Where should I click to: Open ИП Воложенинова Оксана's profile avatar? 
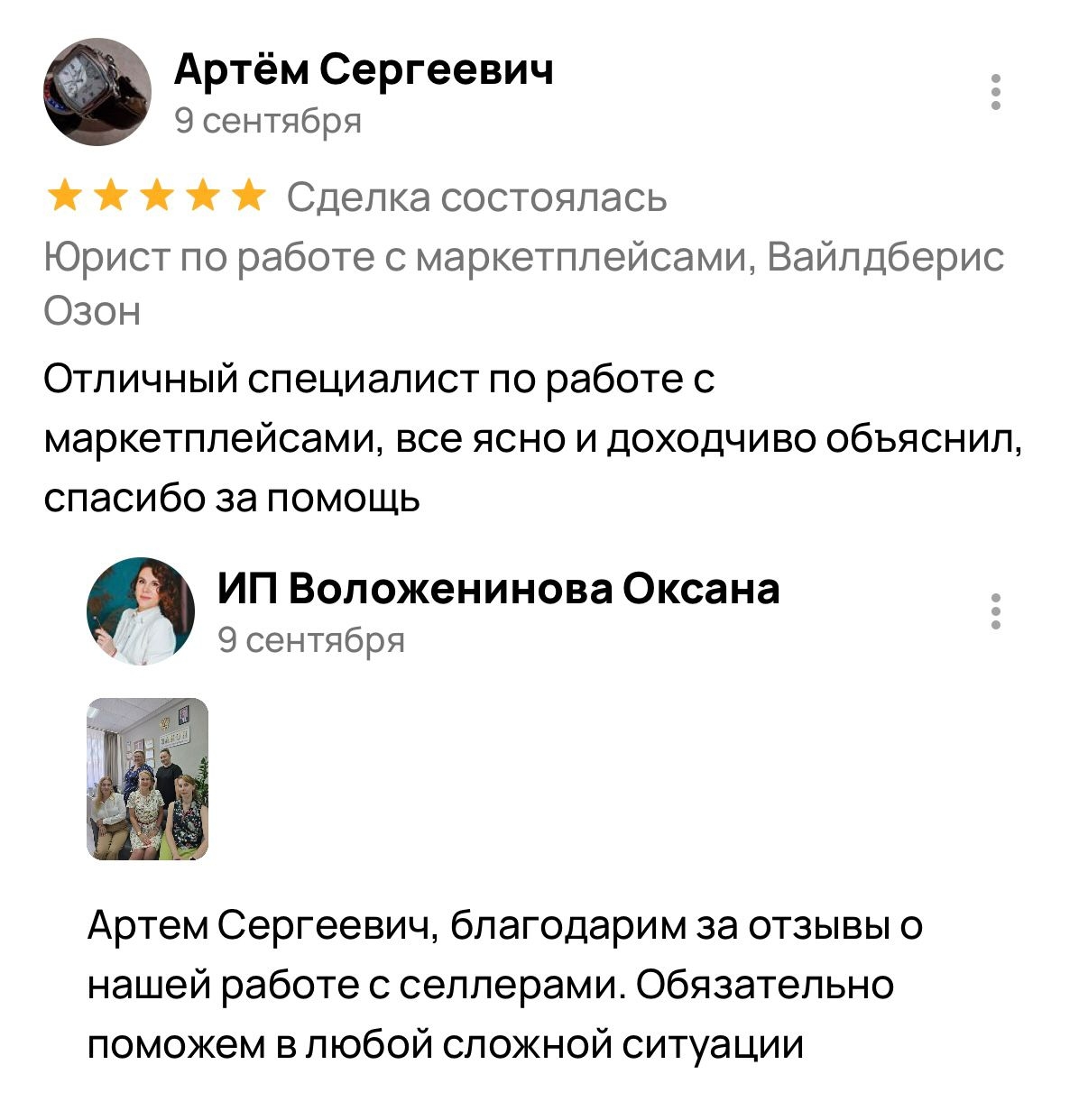point(141,611)
